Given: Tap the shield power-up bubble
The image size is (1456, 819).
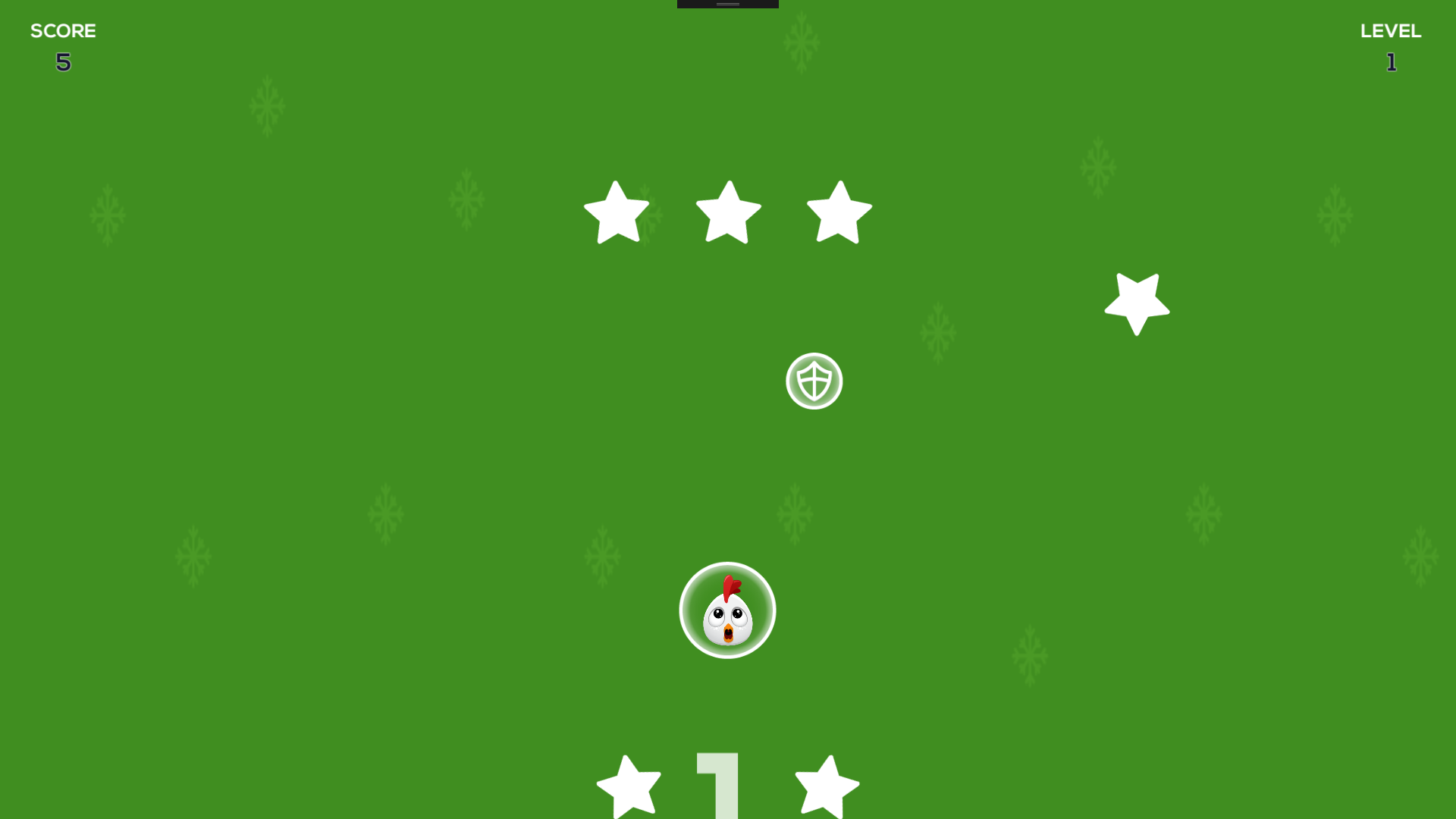Looking at the screenshot, I should (x=814, y=381).
